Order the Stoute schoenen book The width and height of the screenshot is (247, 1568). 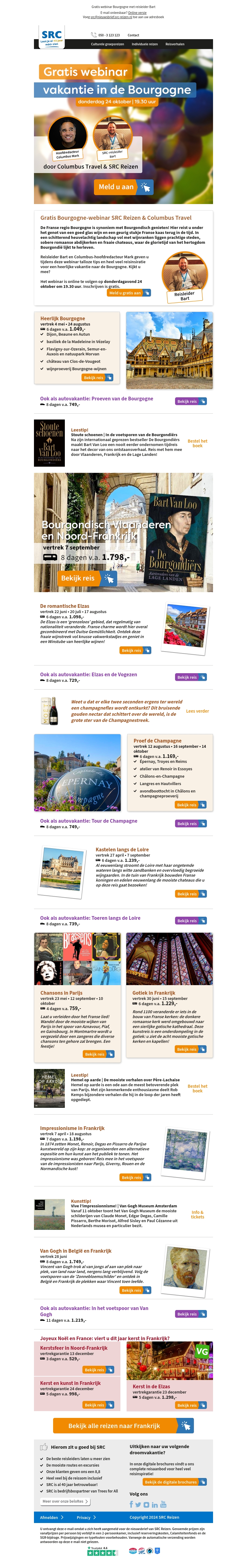(197, 443)
